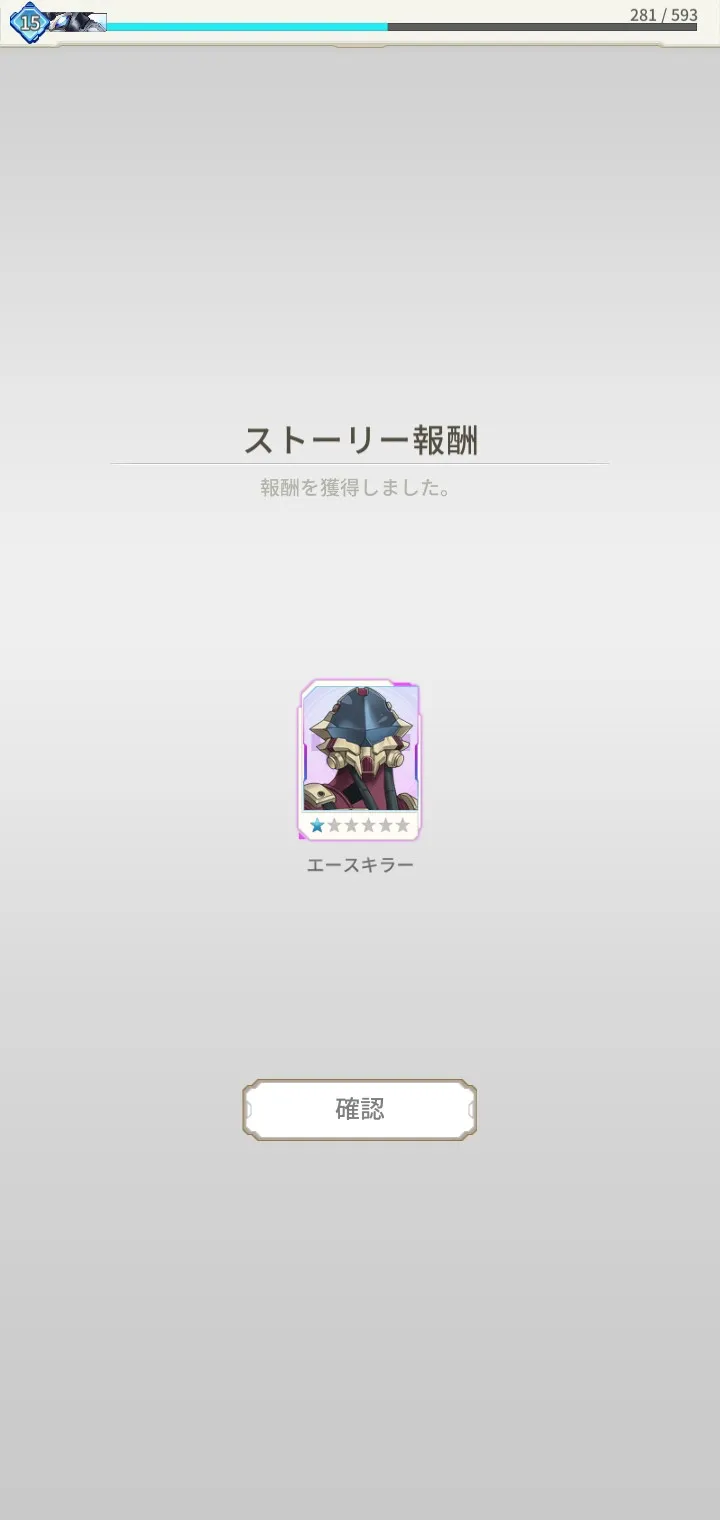720x1520 pixels.
Task: Open the エースキラー reward card
Action: click(x=360, y=760)
